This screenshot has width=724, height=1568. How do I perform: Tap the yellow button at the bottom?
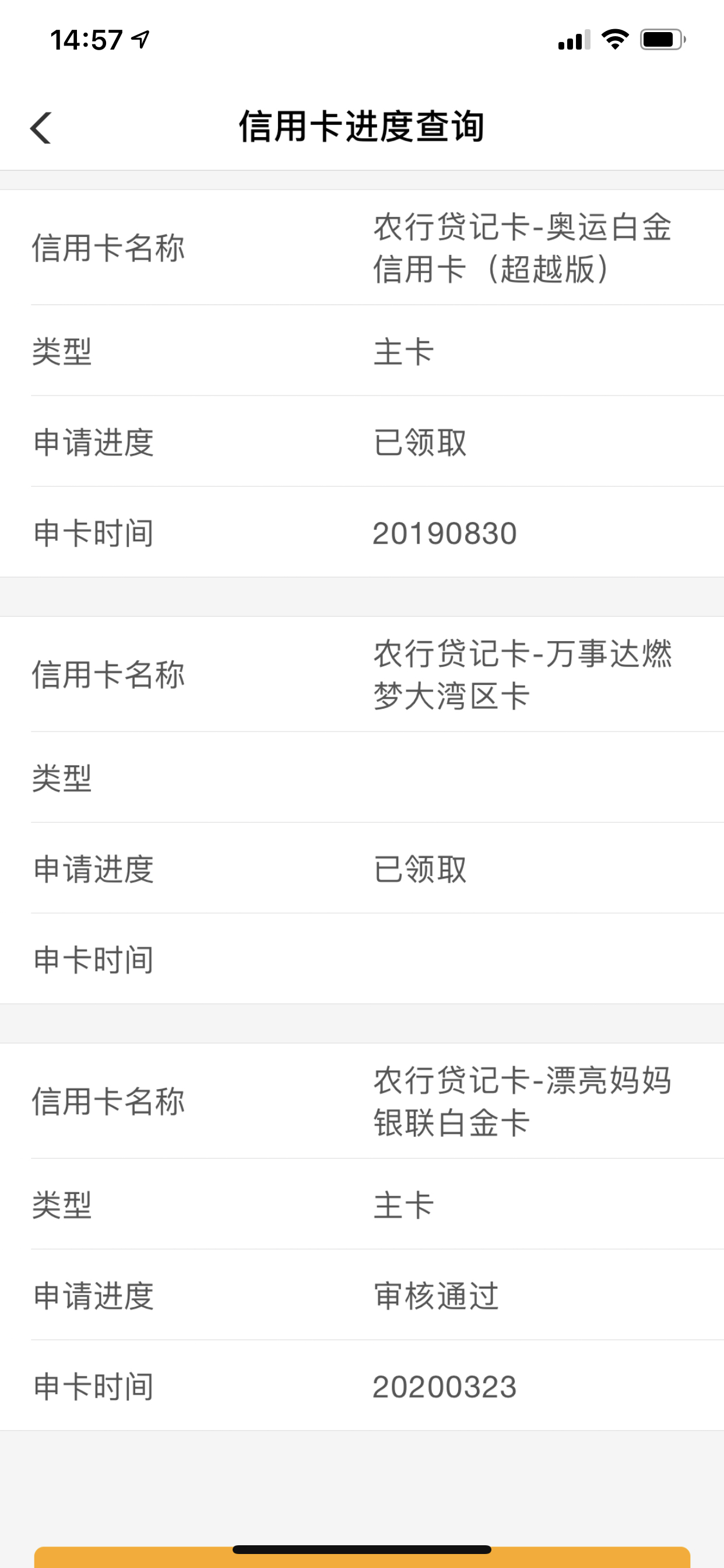tap(362, 1559)
